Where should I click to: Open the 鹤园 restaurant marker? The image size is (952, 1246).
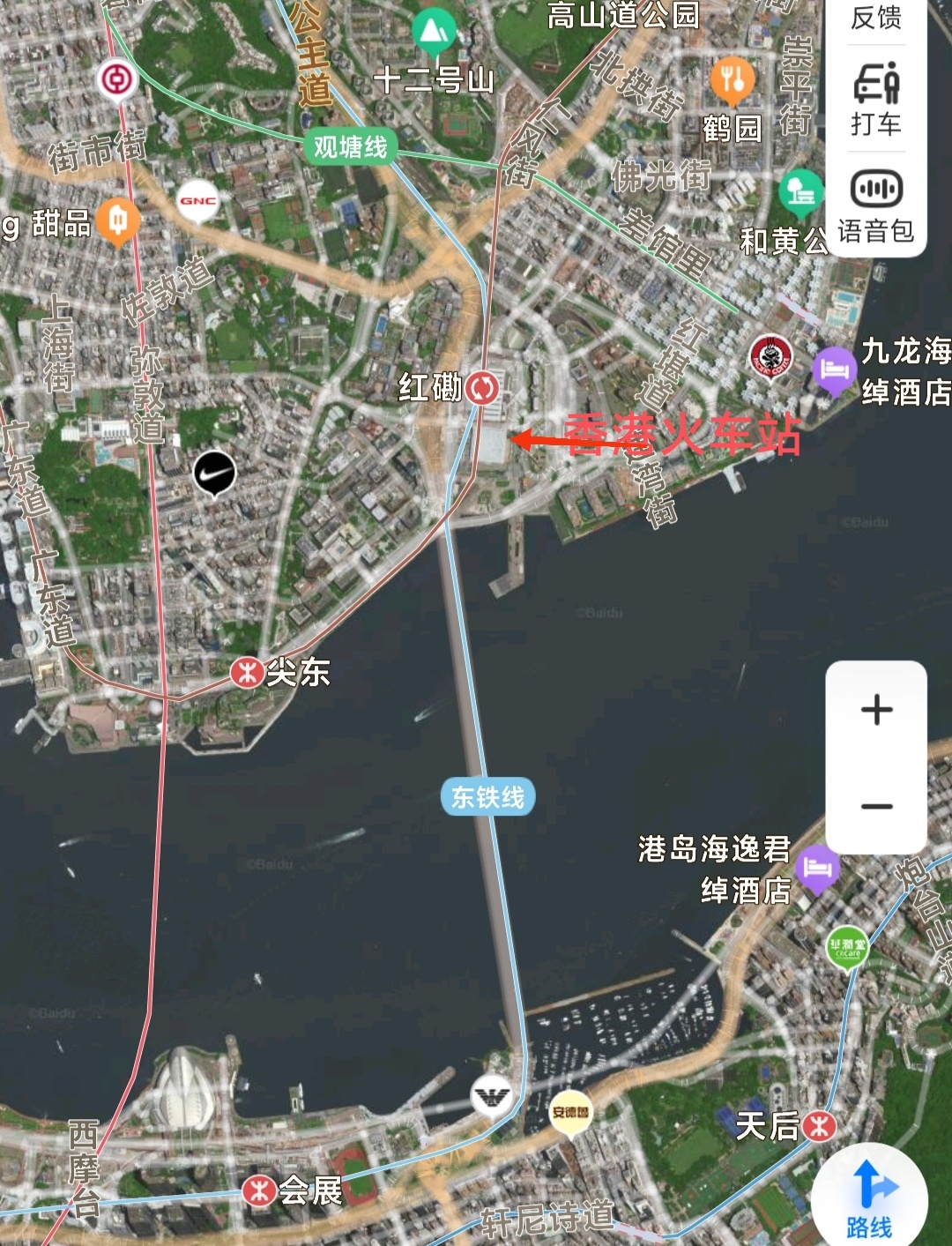(x=733, y=78)
